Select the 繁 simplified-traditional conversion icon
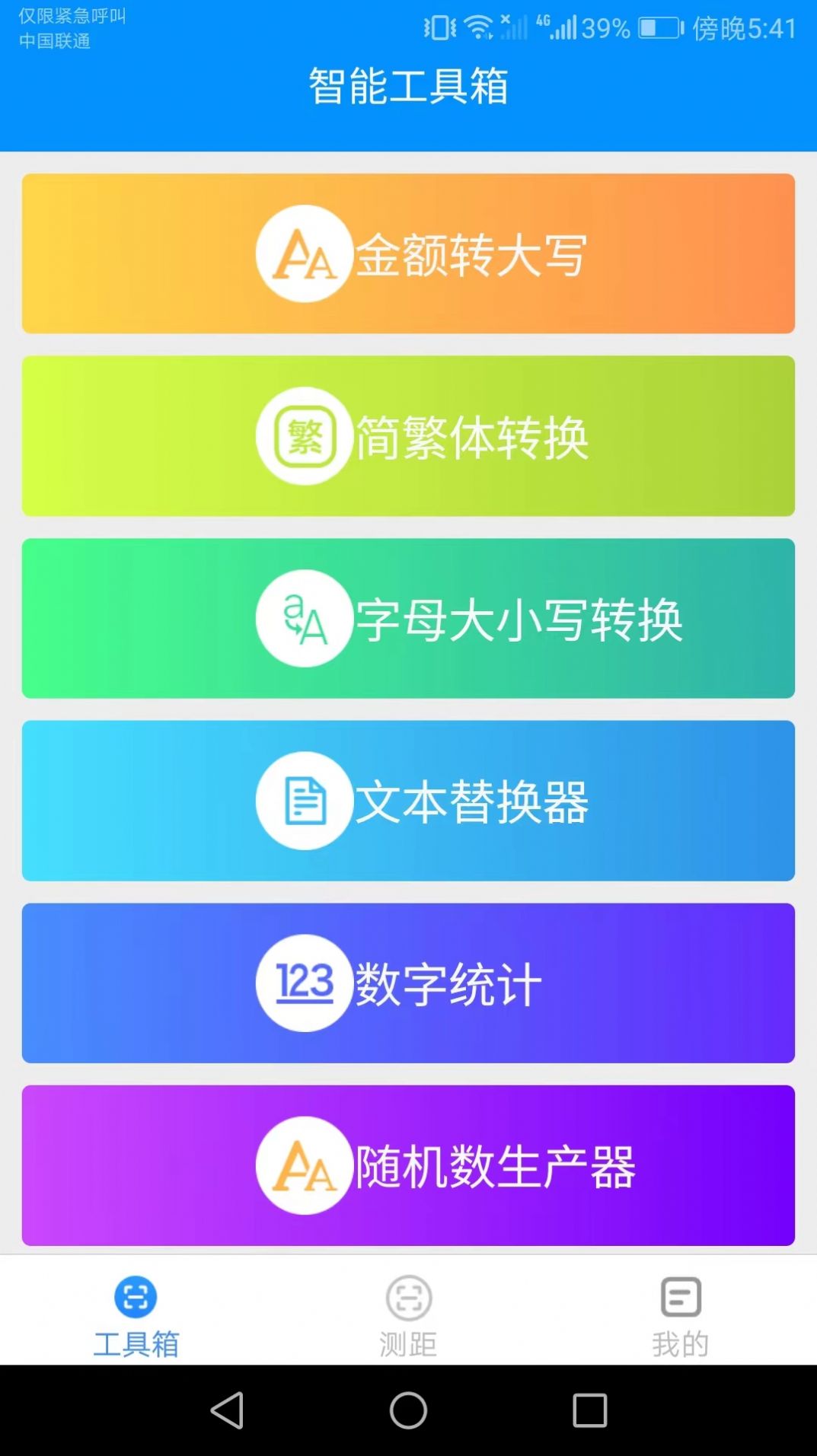The image size is (817, 1456). pyautogui.click(x=304, y=437)
